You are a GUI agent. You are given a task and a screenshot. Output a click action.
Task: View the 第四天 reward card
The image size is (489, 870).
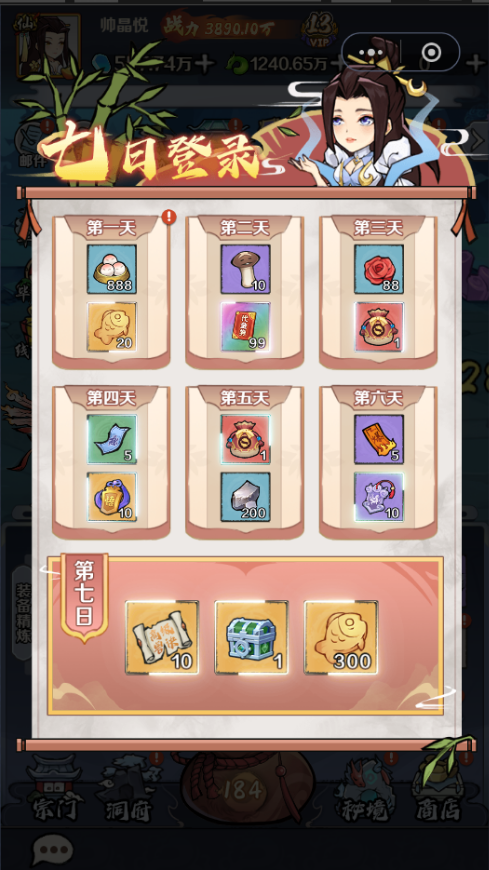point(111,462)
